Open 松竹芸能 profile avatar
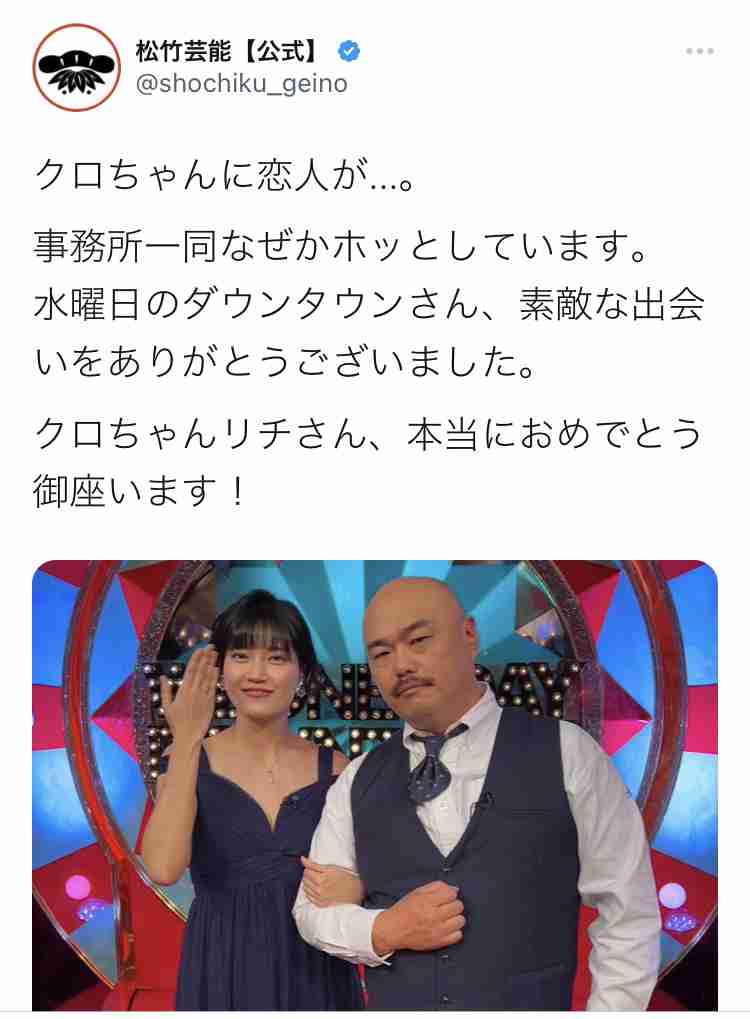Screen dimensions: 750x1019 point(76,68)
